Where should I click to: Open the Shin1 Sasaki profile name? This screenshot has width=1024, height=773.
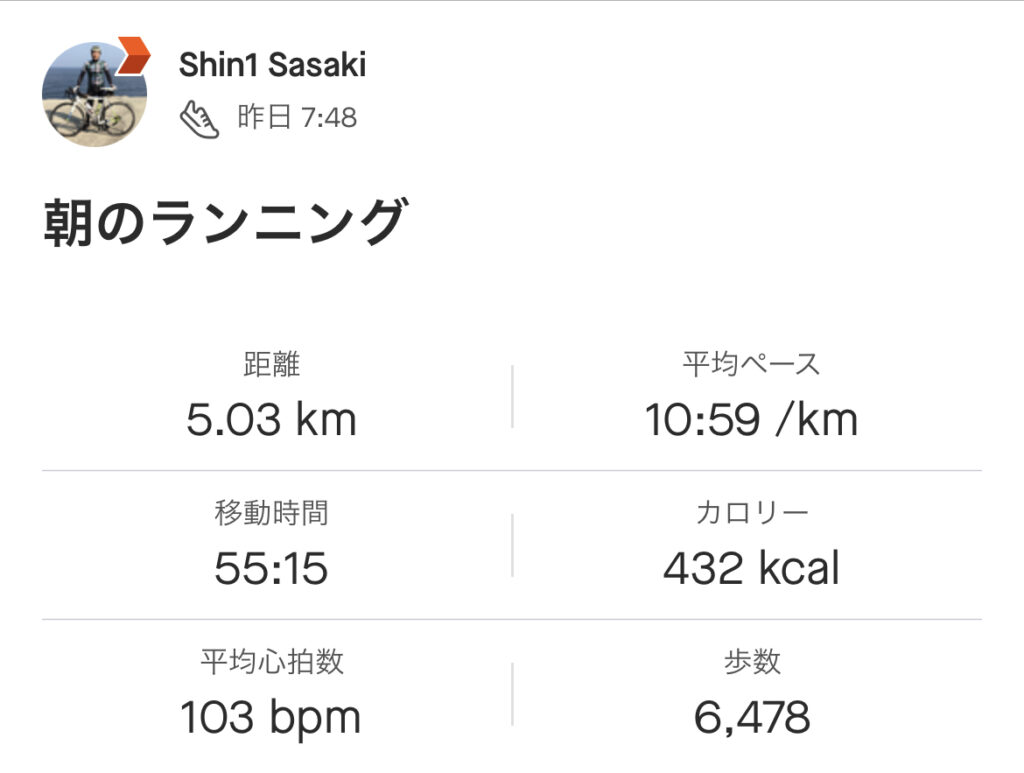coord(272,65)
